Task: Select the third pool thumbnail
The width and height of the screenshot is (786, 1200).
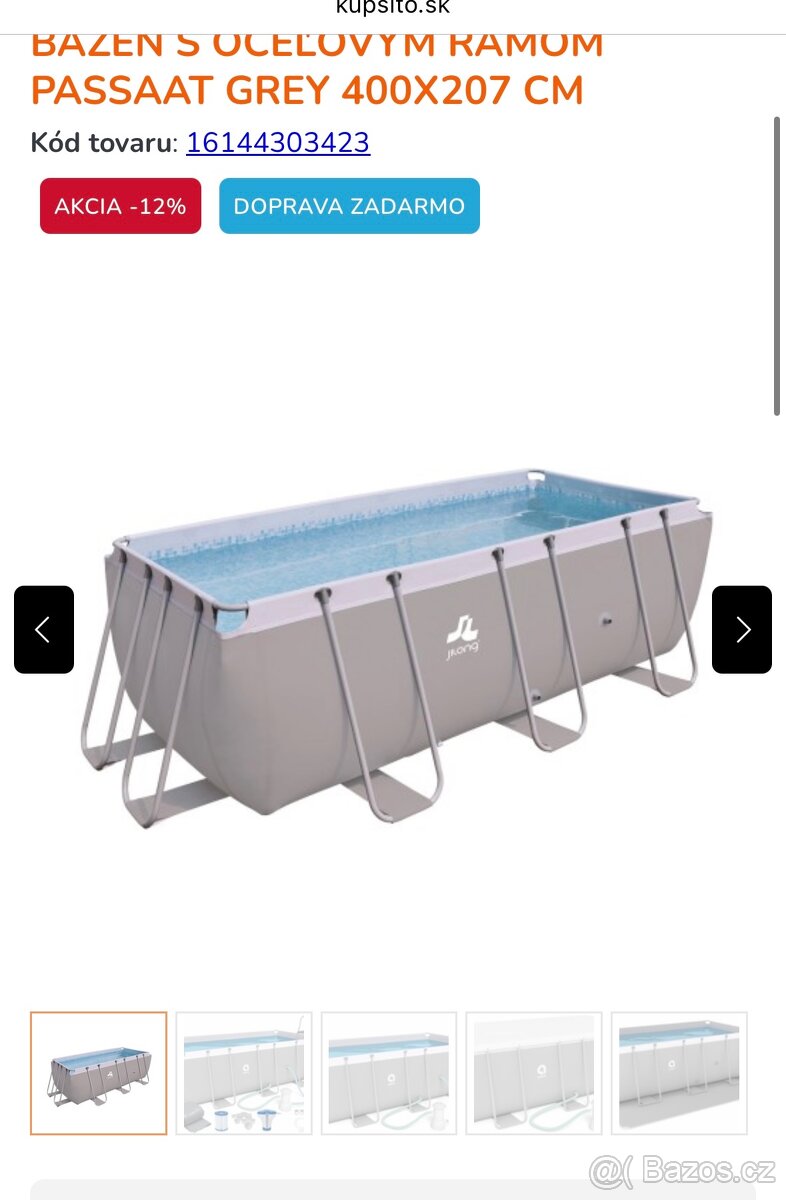Action: click(x=389, y=1073)
